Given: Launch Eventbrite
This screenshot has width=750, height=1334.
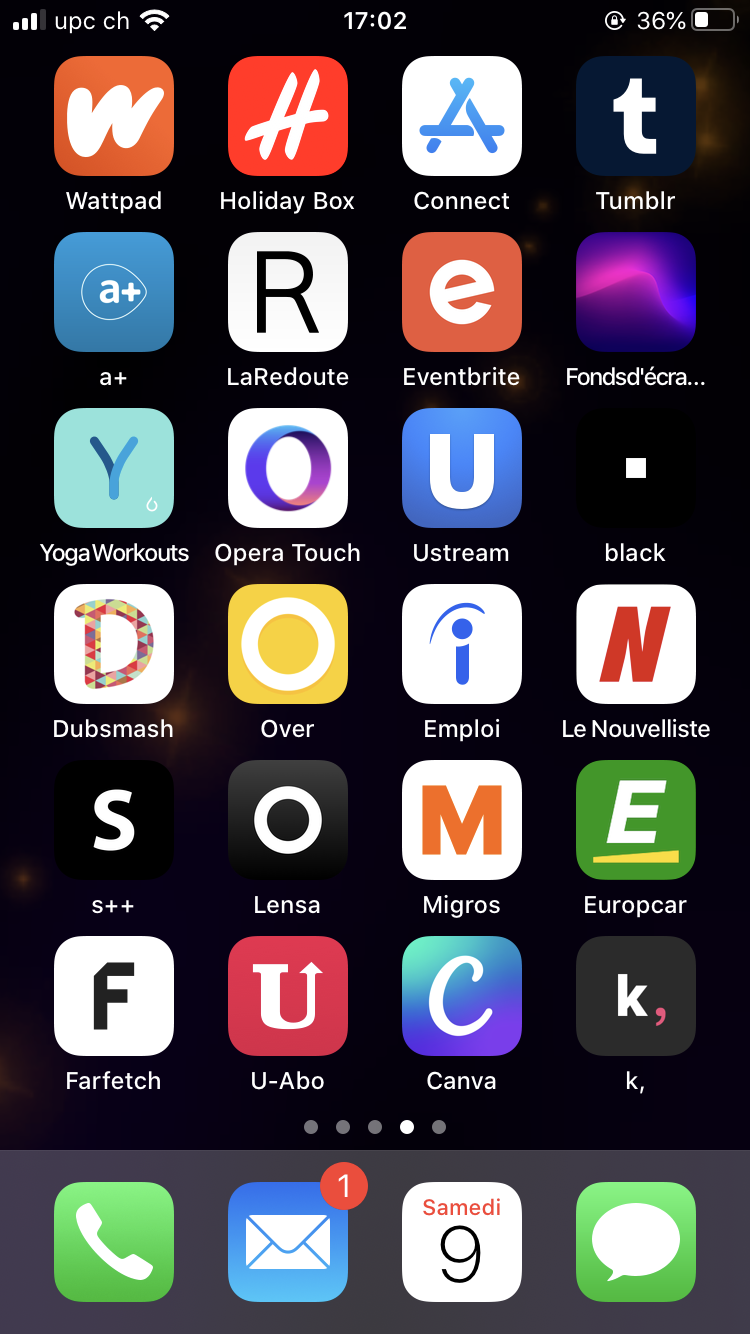Looking at the screenshot, I should (462, 292).
